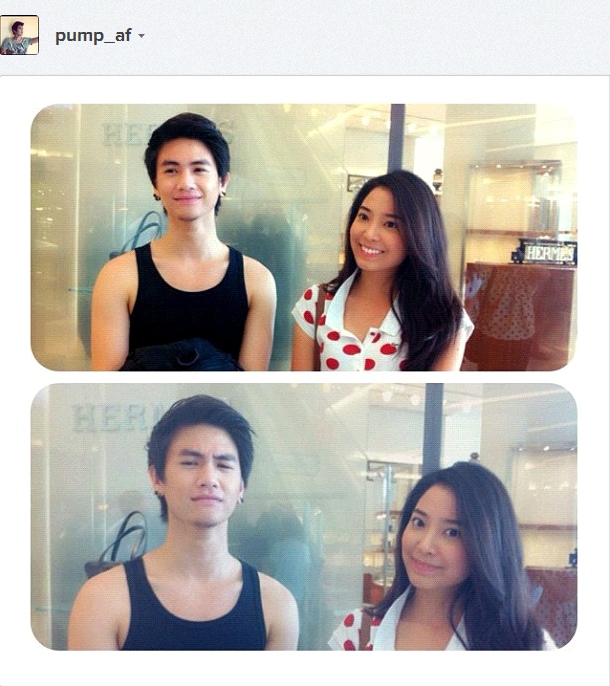Expand the pump_af username dropdown
Image resolution: width=610 pixels, height=686 pixels.
141,36
